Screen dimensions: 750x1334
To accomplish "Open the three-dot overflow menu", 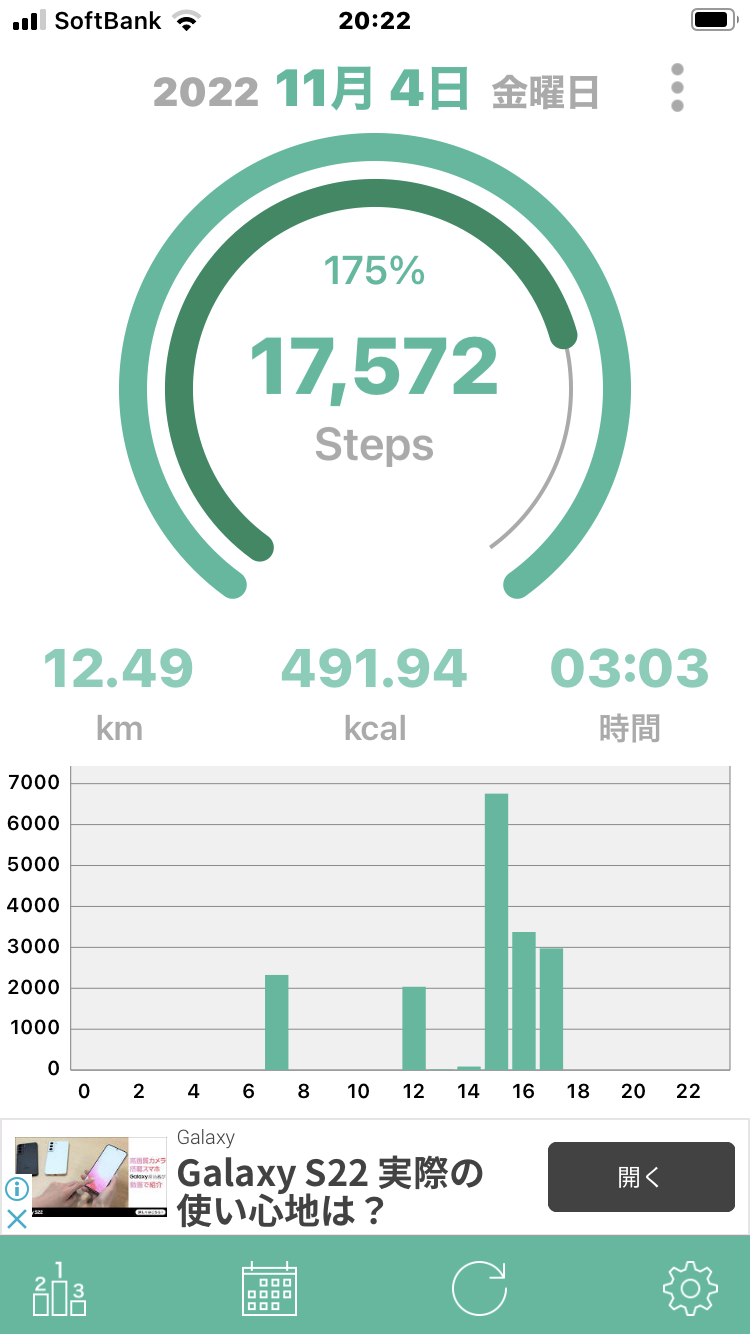I will click(677, 88).
